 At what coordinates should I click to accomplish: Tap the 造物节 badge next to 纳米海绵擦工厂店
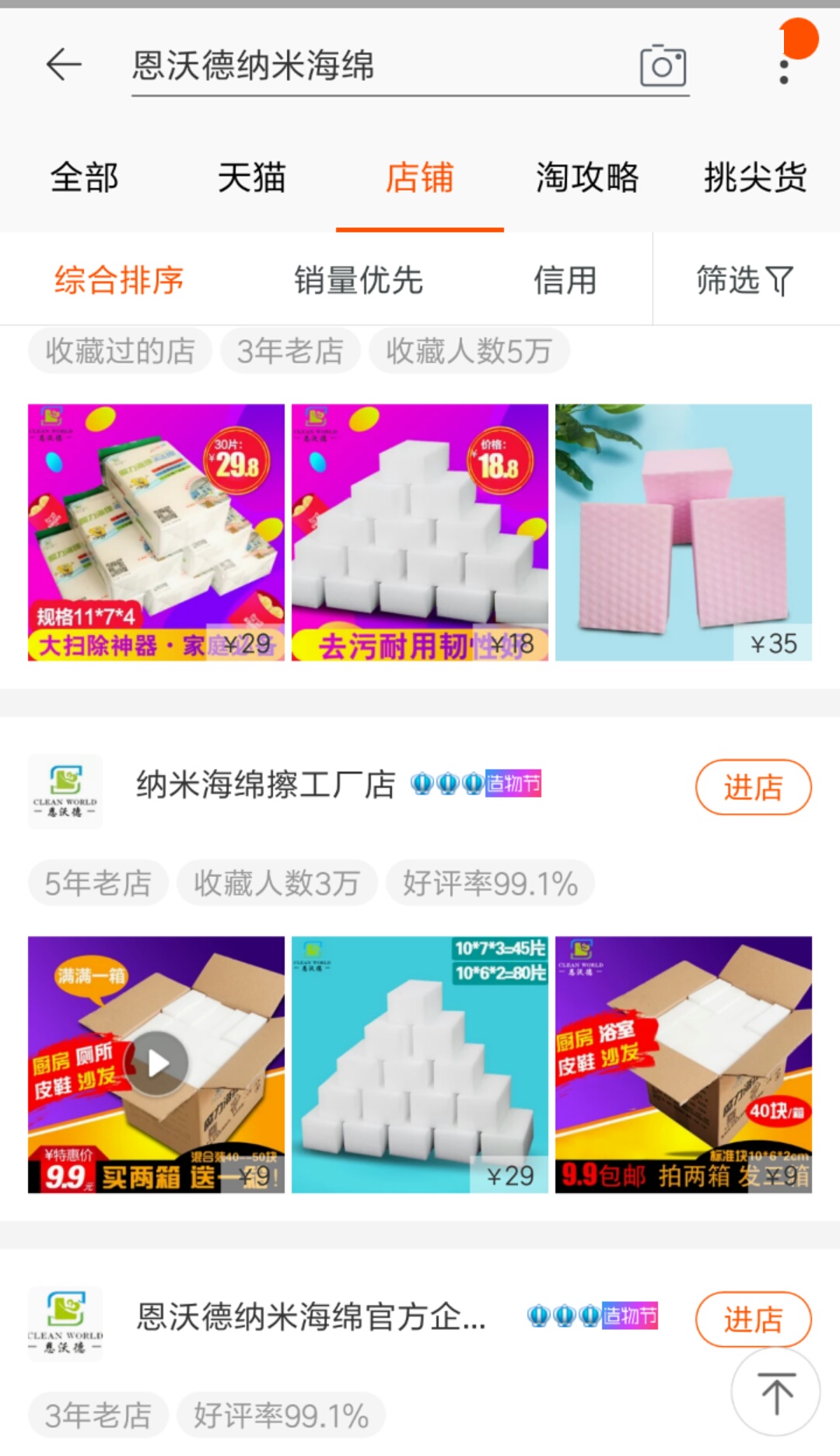click(x=512, y=786)
